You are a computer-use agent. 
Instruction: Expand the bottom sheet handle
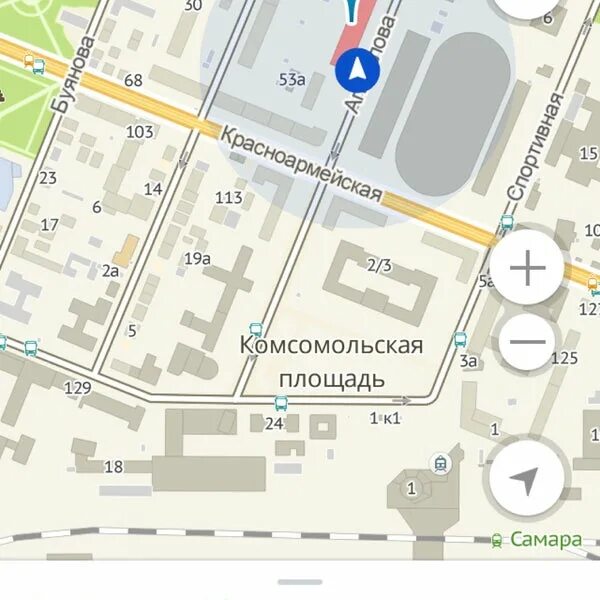pos(300,581)
